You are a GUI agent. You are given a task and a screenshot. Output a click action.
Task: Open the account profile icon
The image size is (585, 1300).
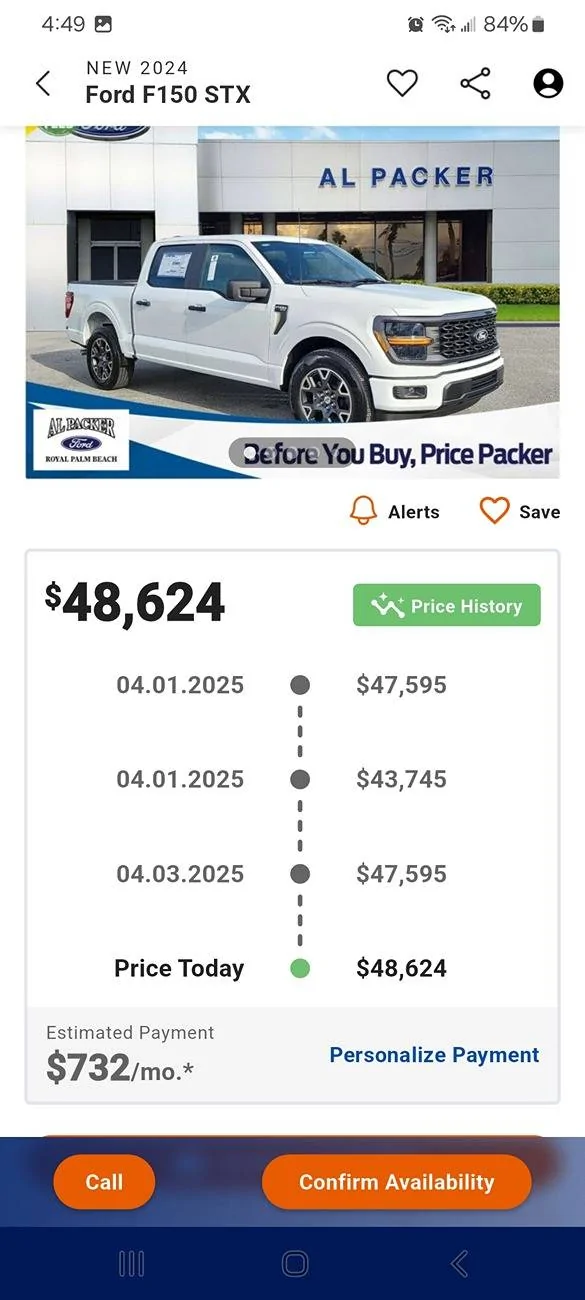(548, 83)
